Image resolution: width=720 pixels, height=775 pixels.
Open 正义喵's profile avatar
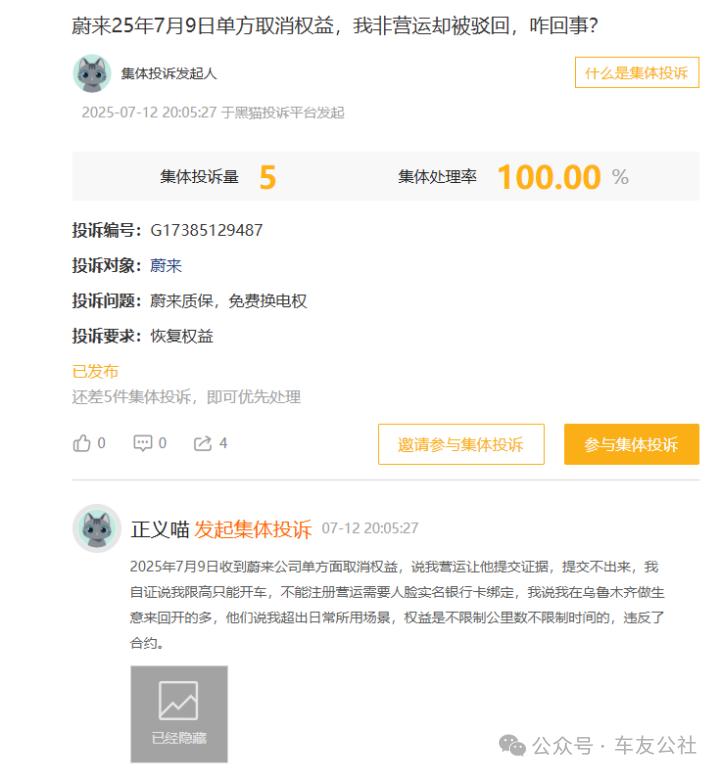tap(97, 528)
